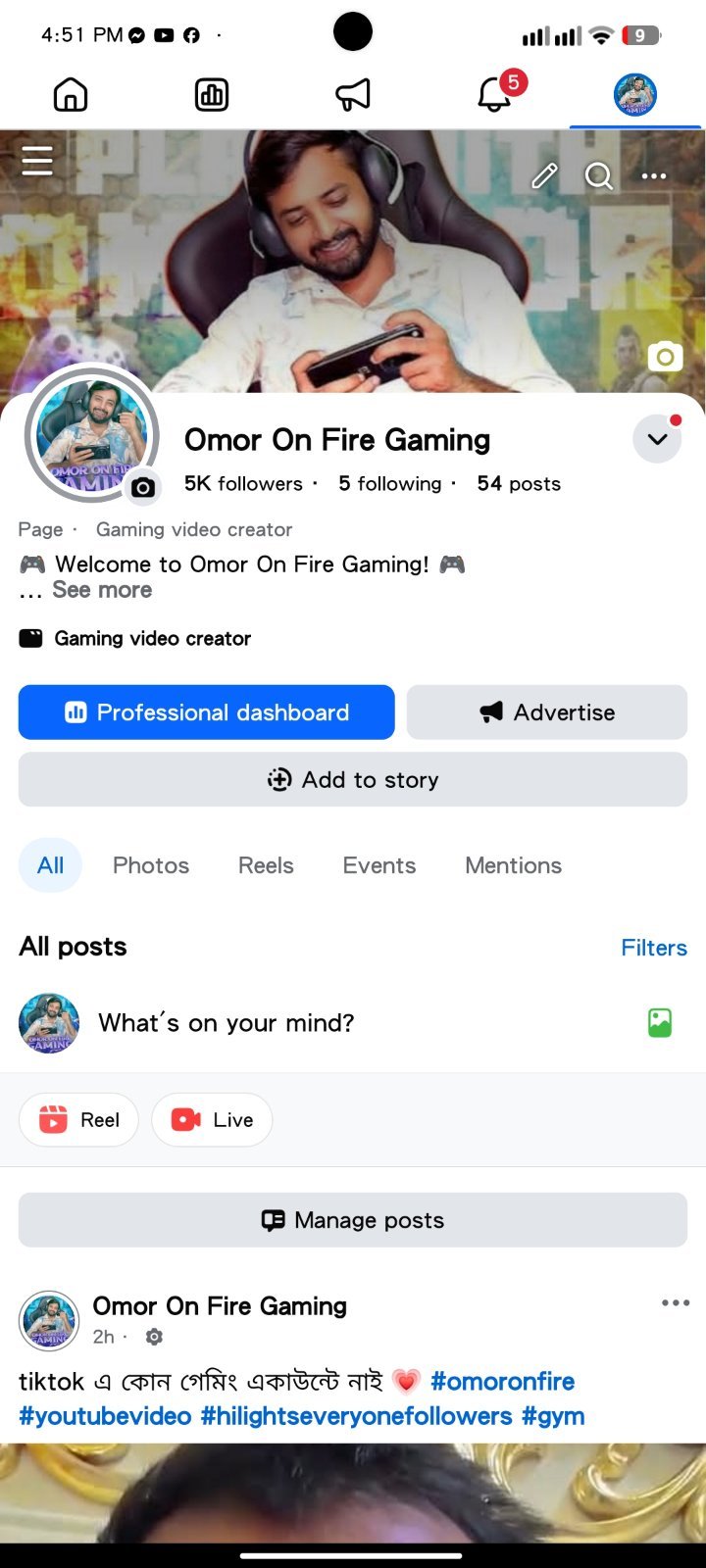Tap the Advertise button
This screenshot has height=1568, width=706.
tap(547, 712)
